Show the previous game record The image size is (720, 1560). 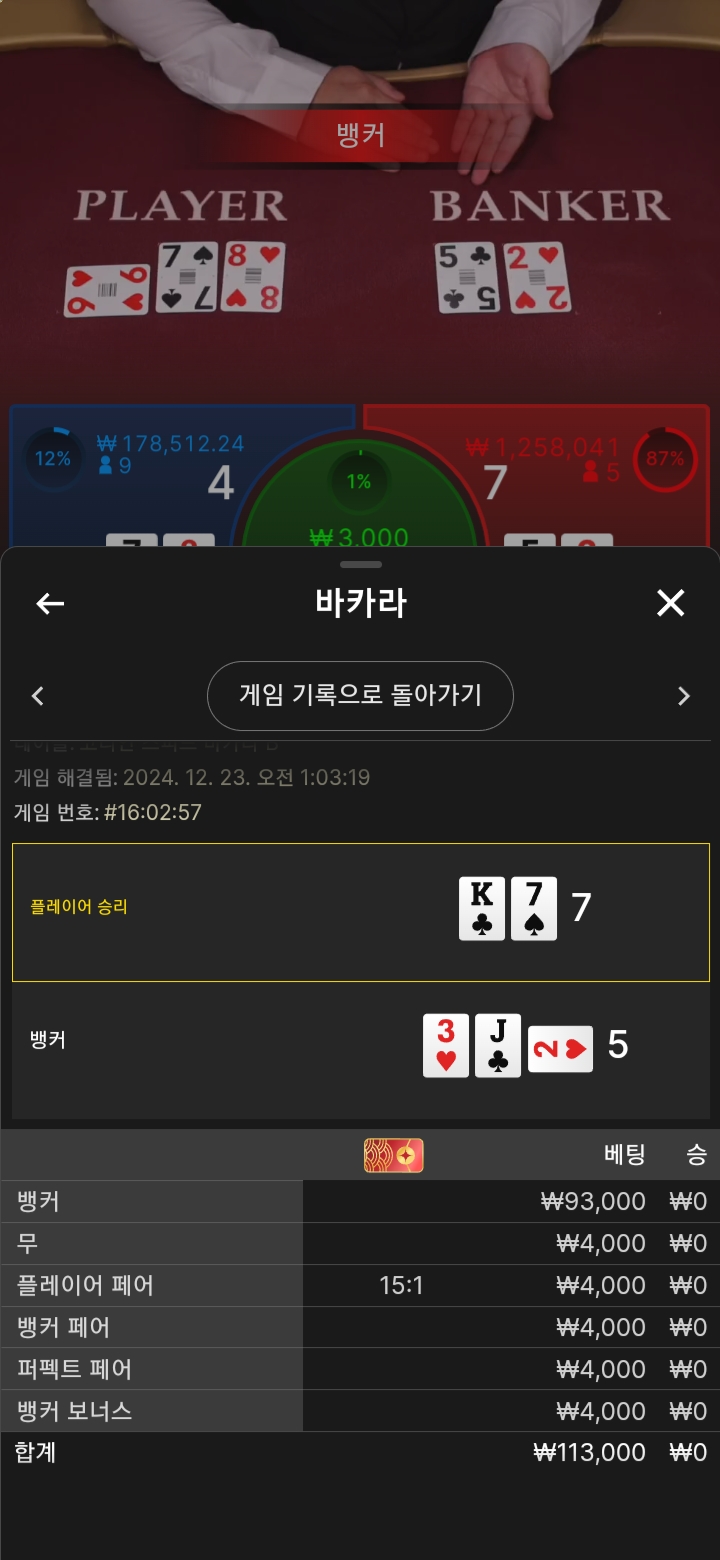38,696
